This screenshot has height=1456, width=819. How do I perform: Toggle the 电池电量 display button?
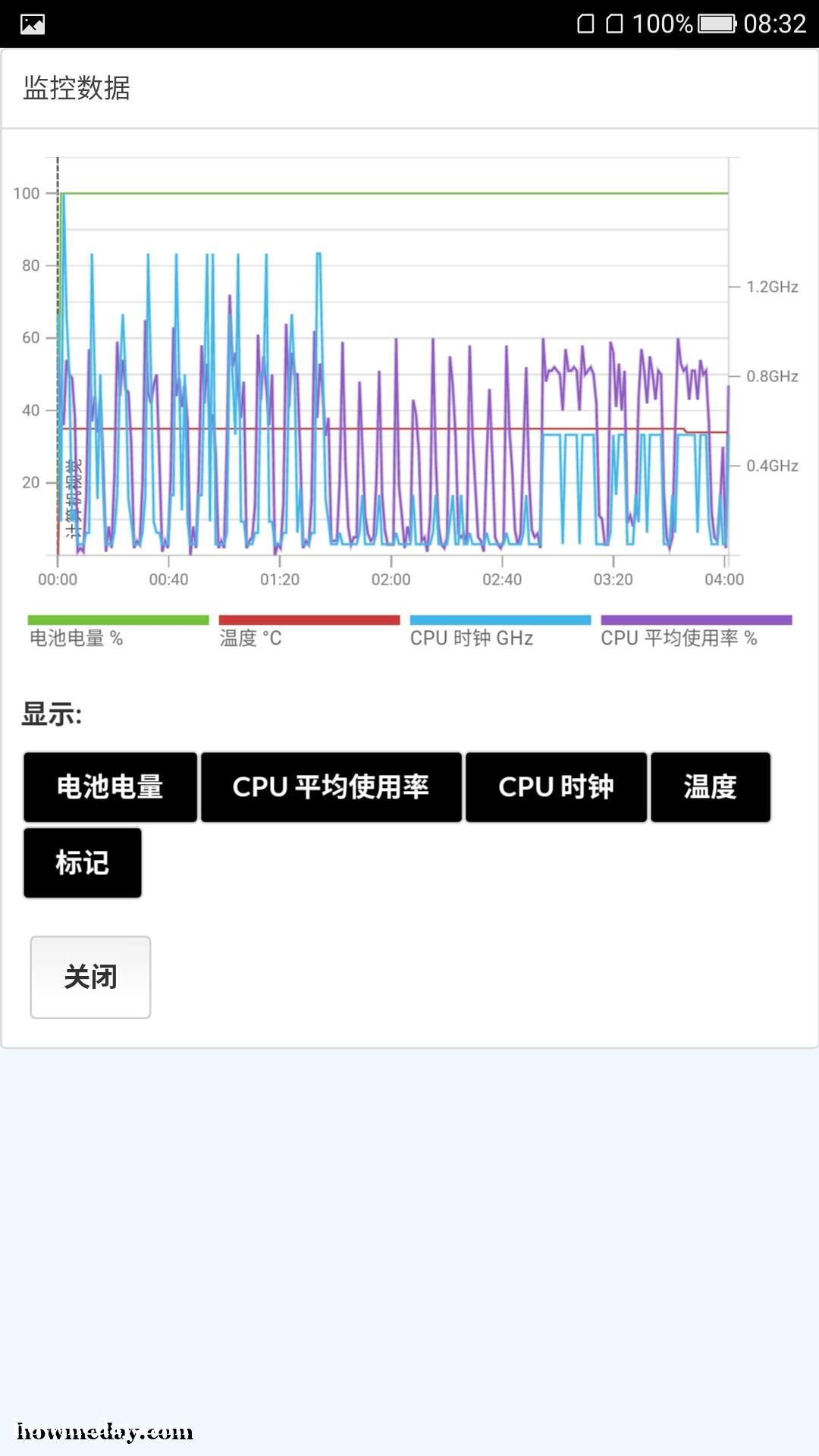(110, 787)
